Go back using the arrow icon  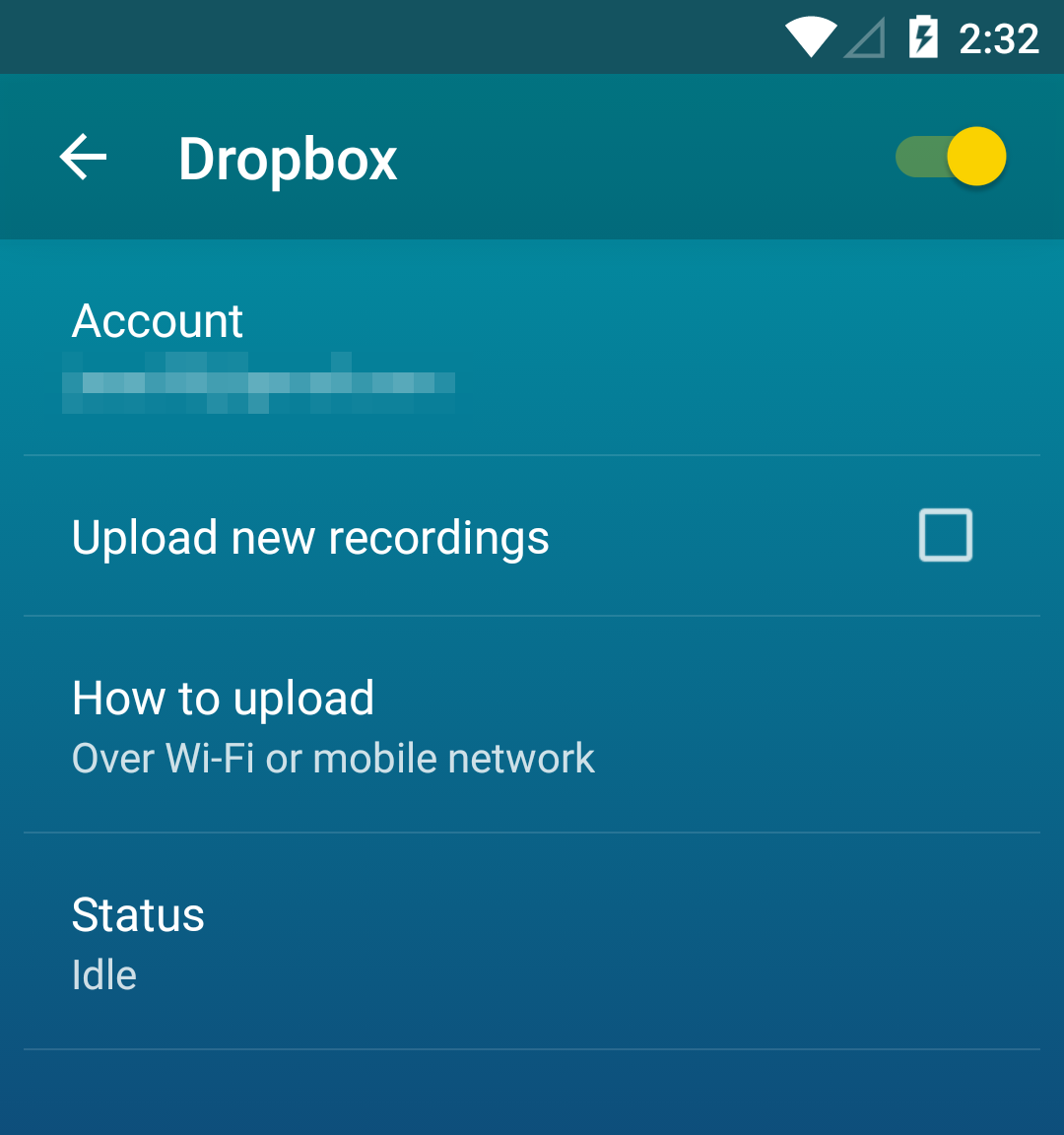[x=84, y=158]
